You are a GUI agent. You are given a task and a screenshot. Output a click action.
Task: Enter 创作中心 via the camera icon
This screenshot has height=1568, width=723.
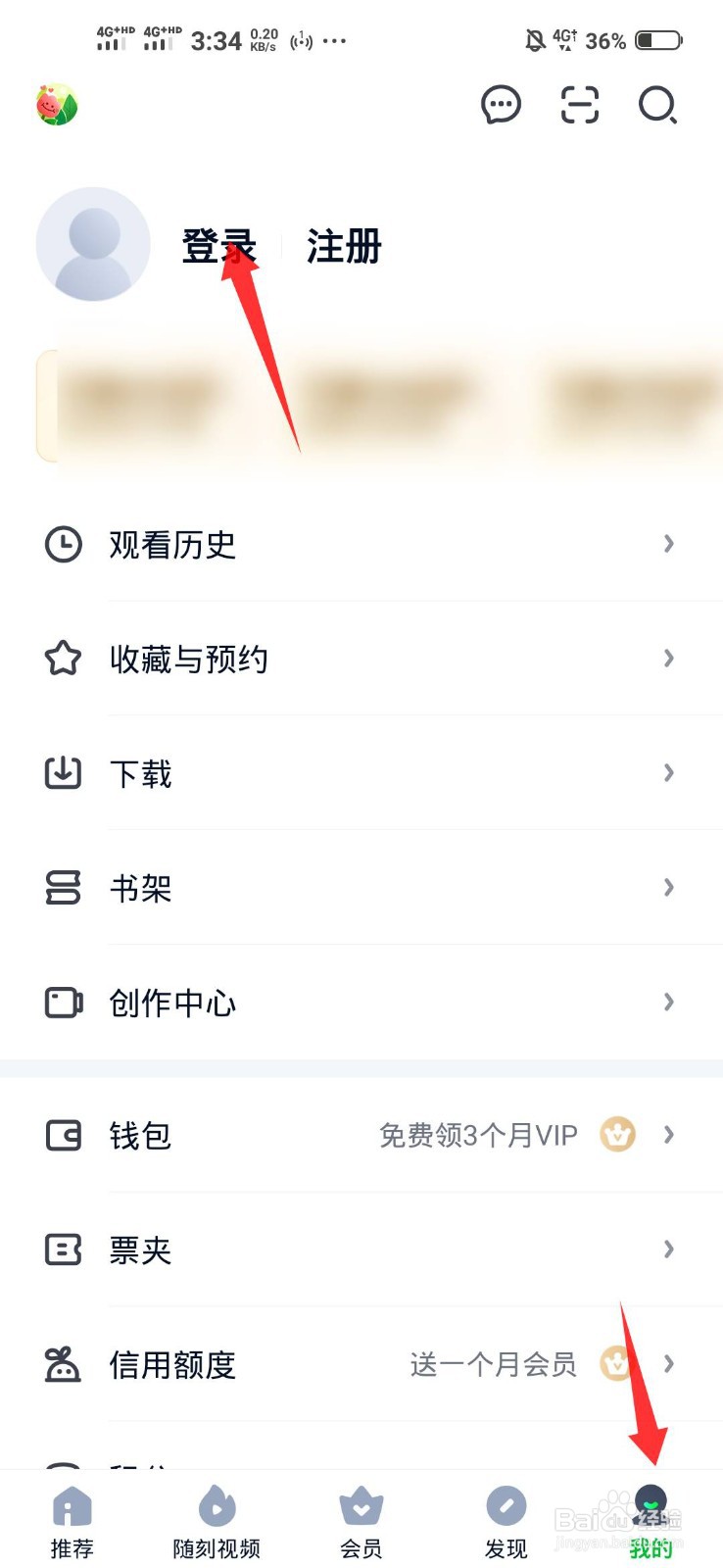click(x=62, y=1002)
